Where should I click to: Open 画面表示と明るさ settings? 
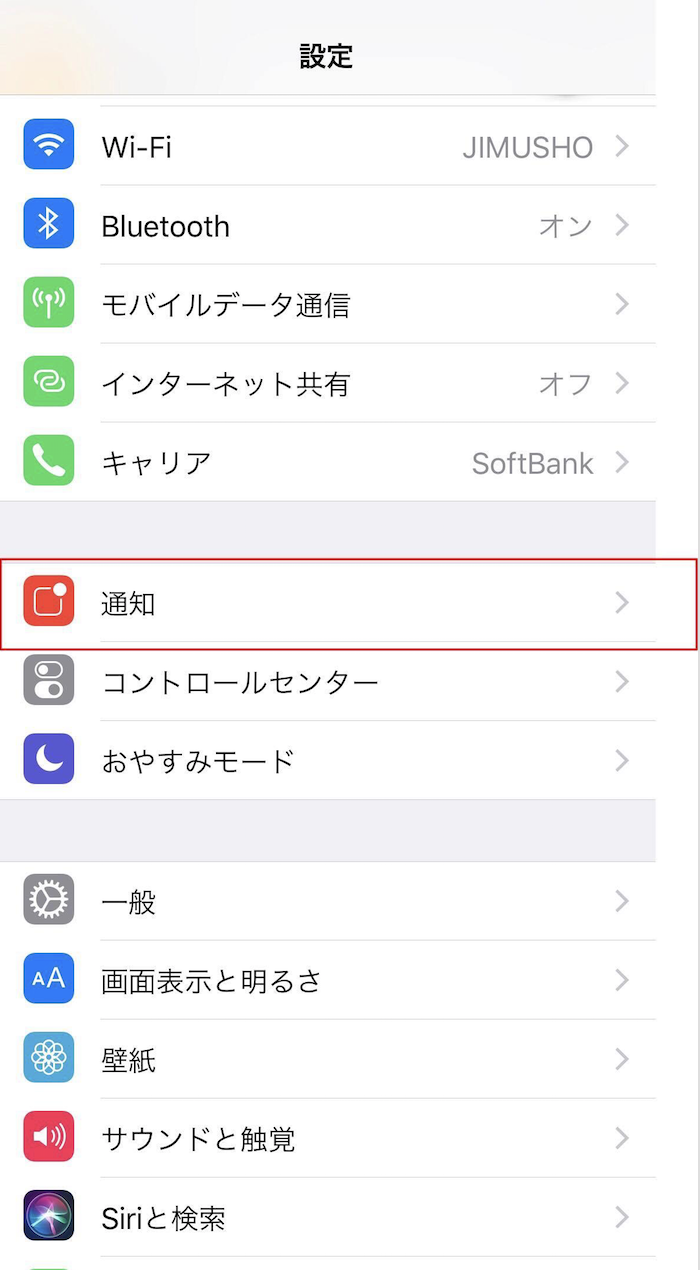tap(328, 980)
